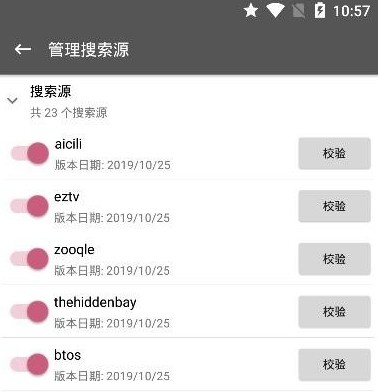
Task: Turn off the eztv source toggle
Action: click(x=30, y=206)
